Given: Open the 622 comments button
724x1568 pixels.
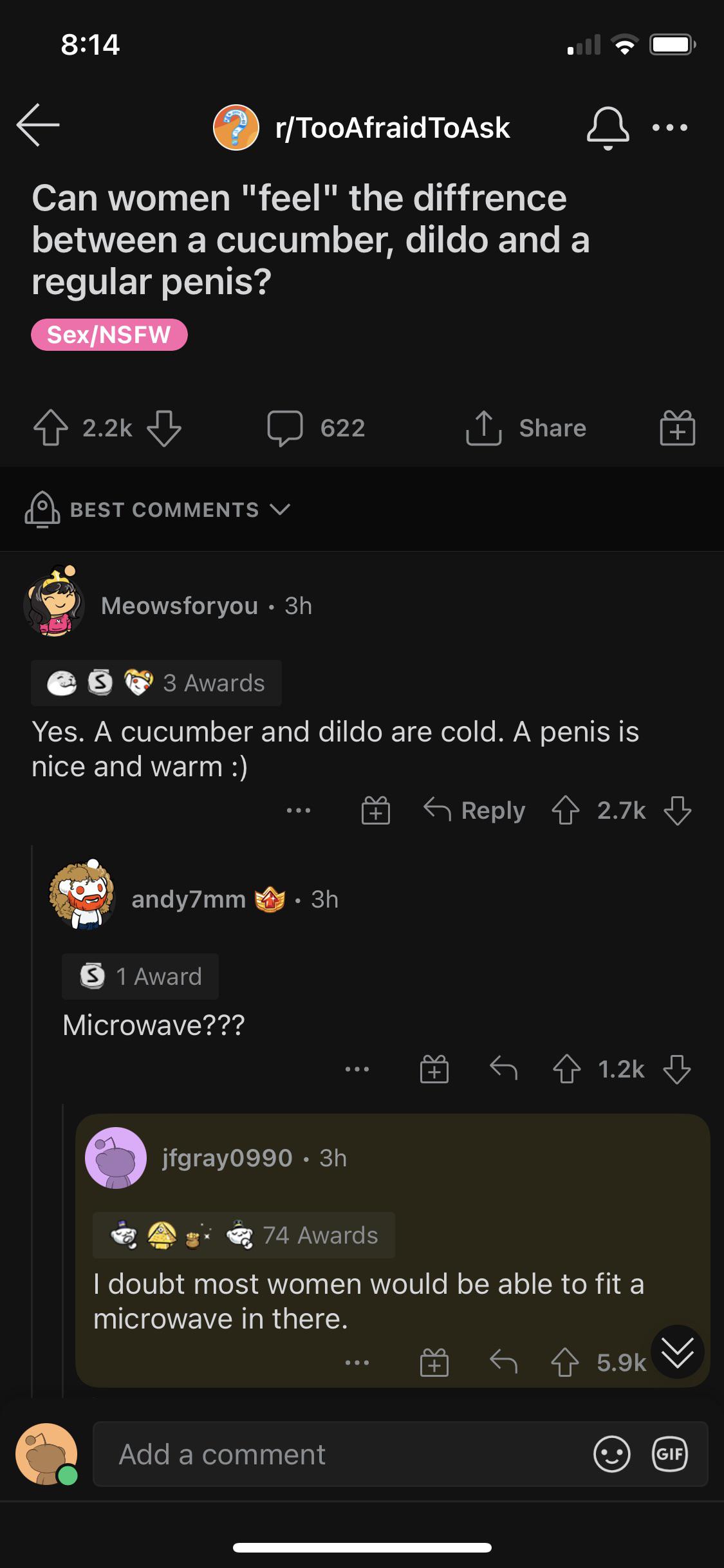Looking at the screenshot, I should pyautogui.click(x=316, y=428).
